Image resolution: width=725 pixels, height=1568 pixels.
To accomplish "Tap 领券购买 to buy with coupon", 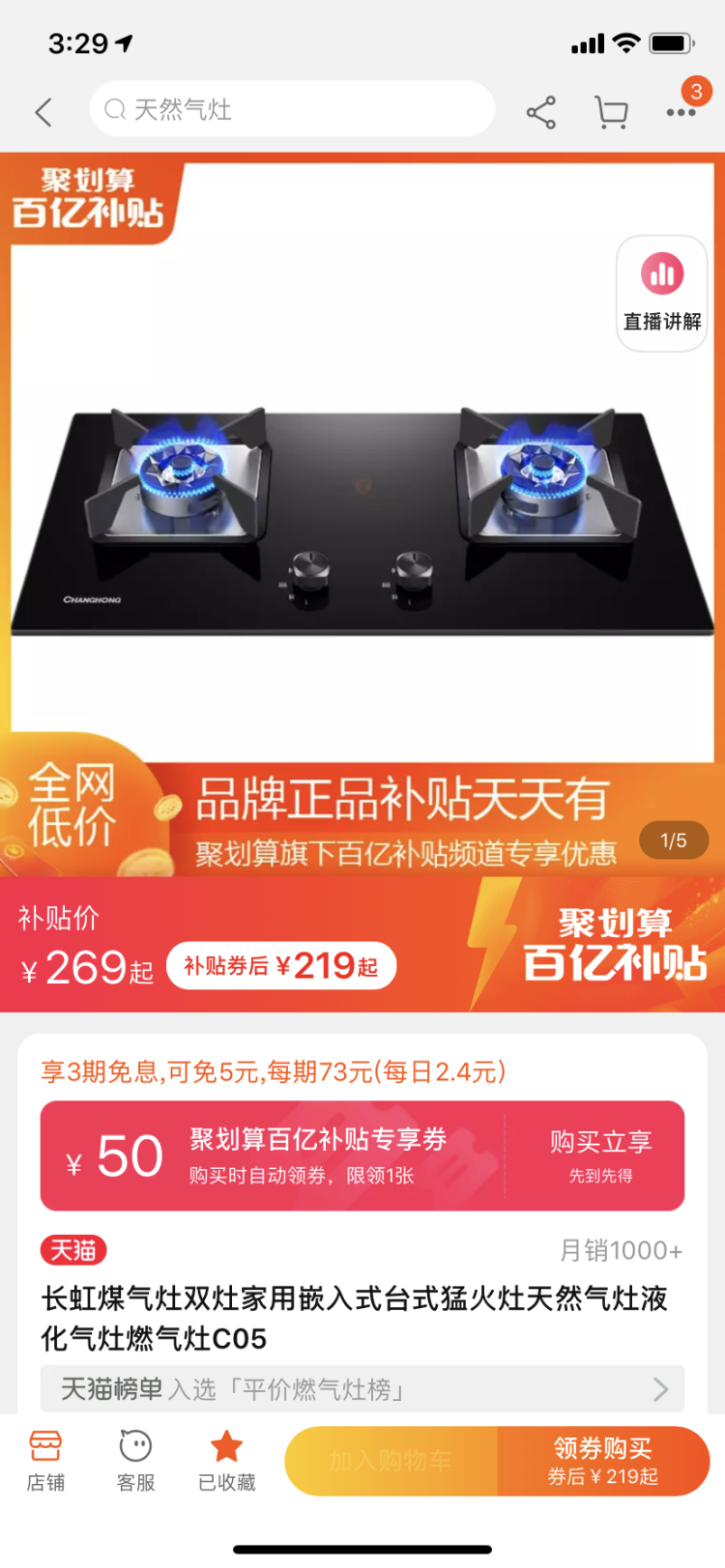I will coord(603,1461).
